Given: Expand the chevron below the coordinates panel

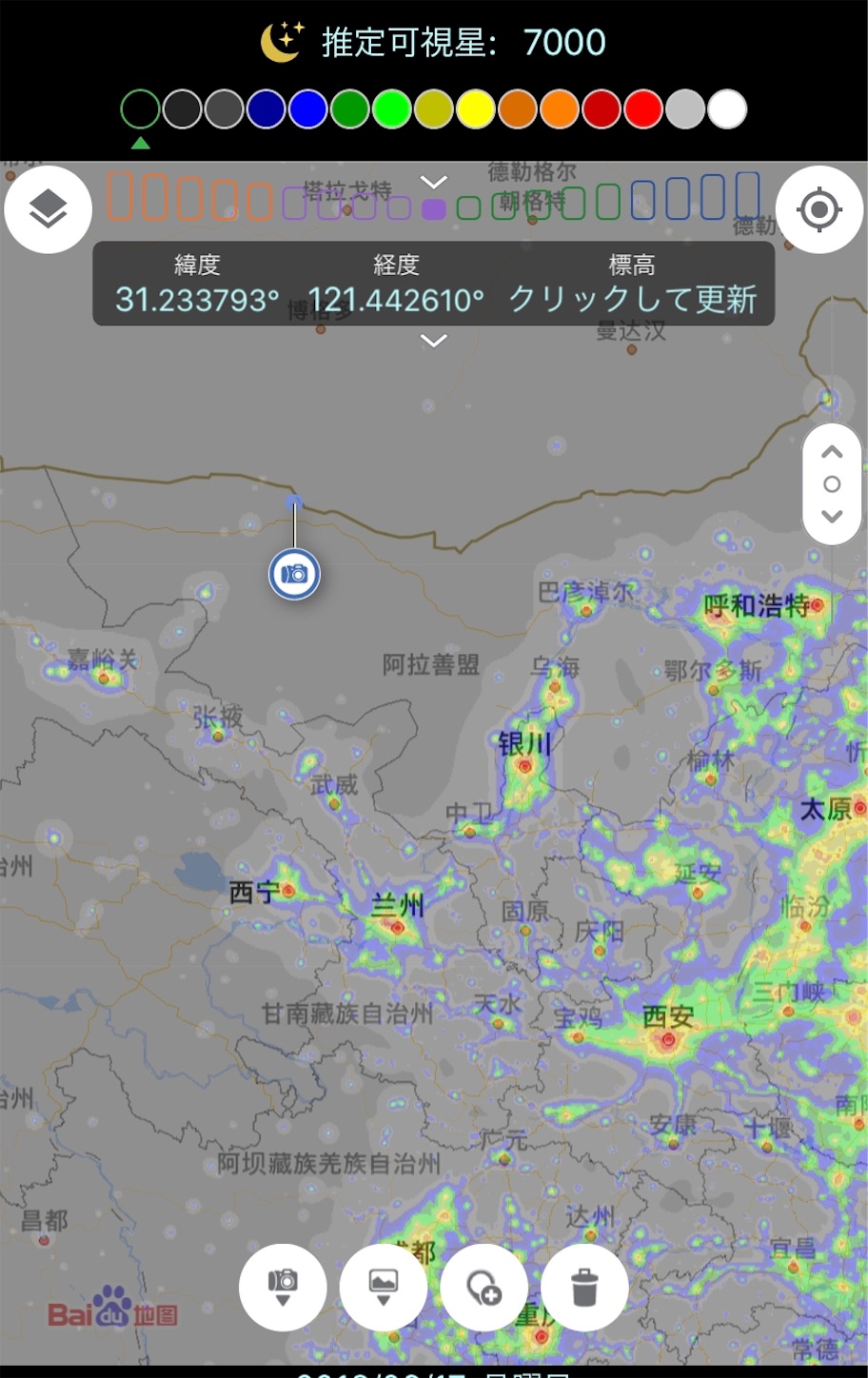Looking at the screenshot, I should pos(434,341).
